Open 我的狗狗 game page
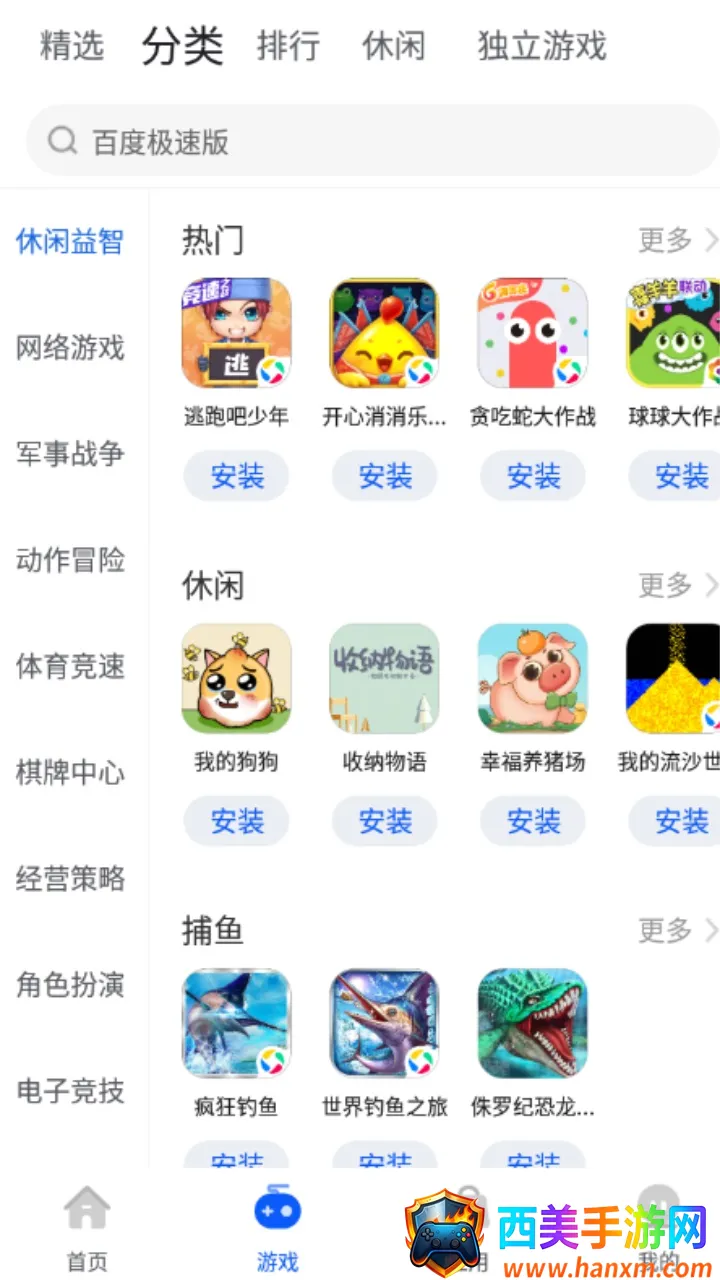Viewport: 720px width, 1280px height. [x=237, y=680]
